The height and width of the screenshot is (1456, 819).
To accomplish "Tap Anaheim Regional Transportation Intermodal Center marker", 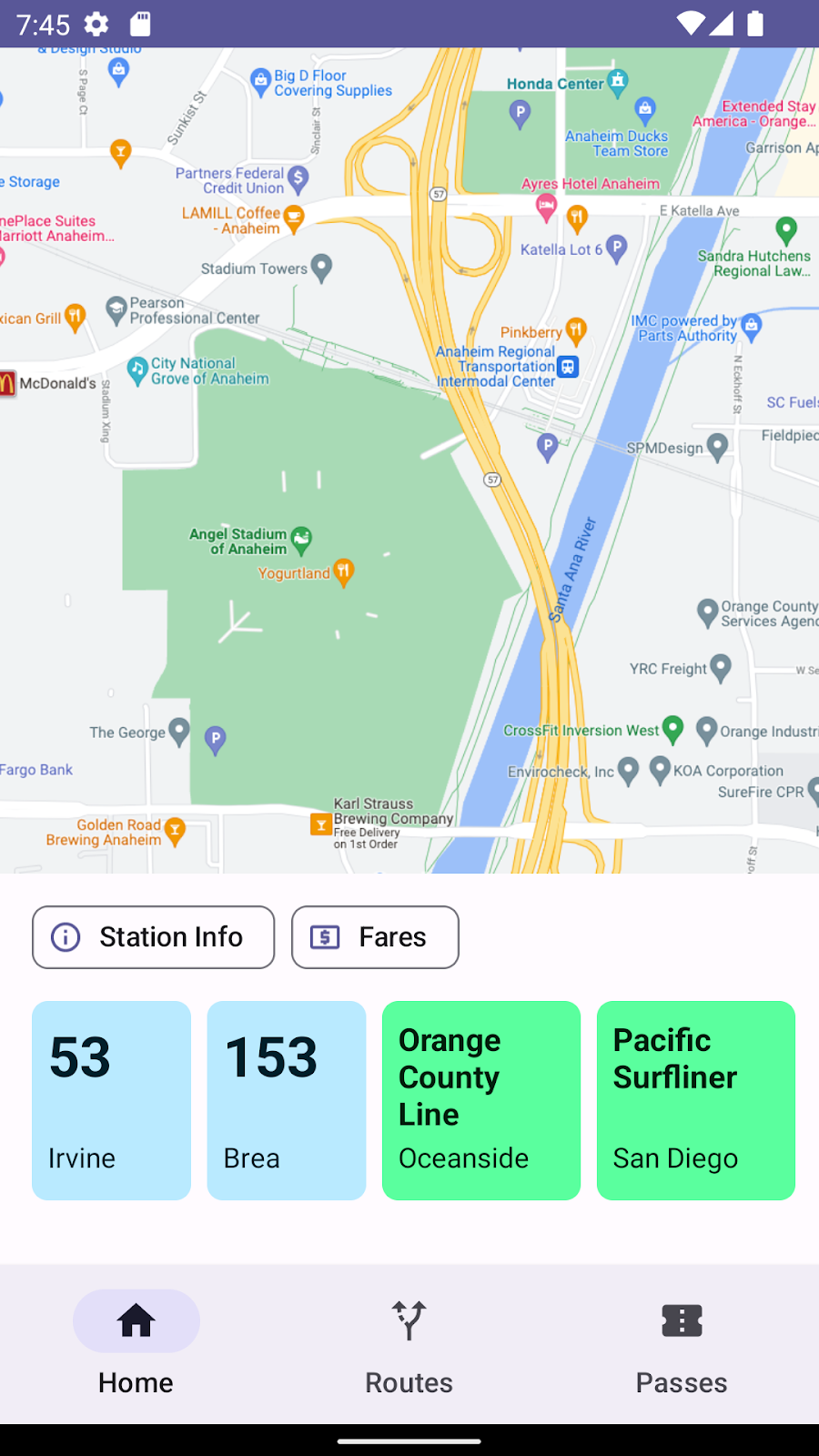I will tap(568, 367).
